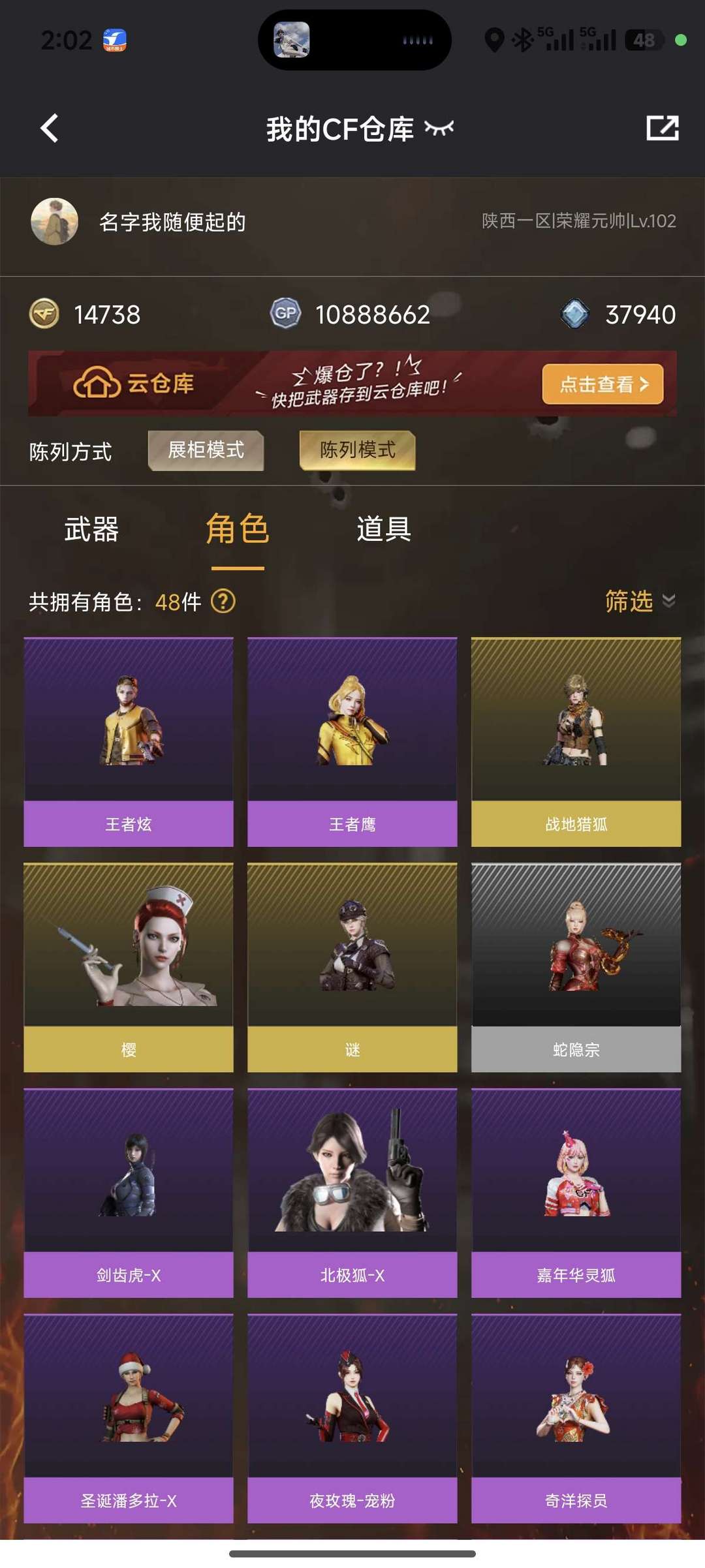Image resolution: width=705 pixels, height=1568 pixels.
Task: Tap the 谜 character card
Action: 352,967
